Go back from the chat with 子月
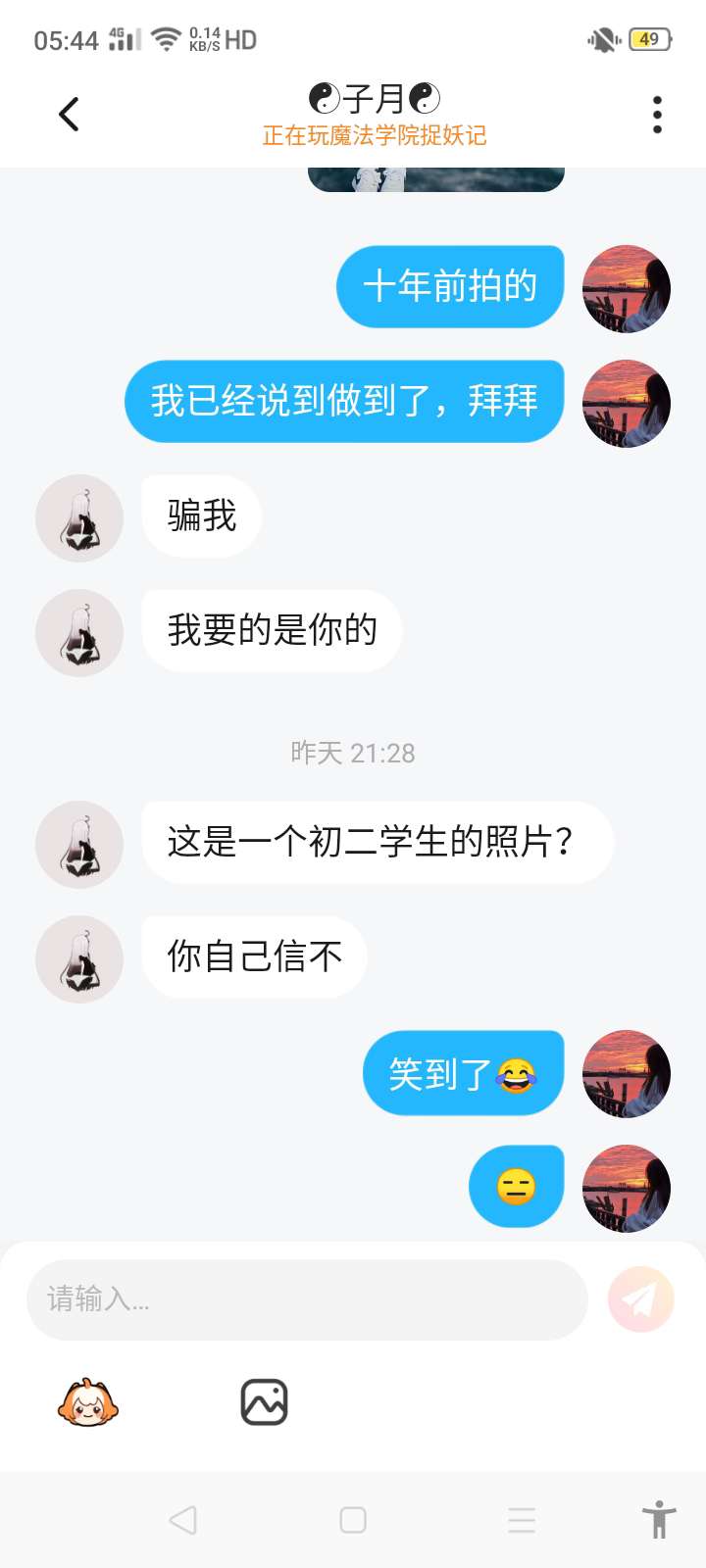This screenshot has width=706, height=1568. pyautogui.click(x=69, y=115)
